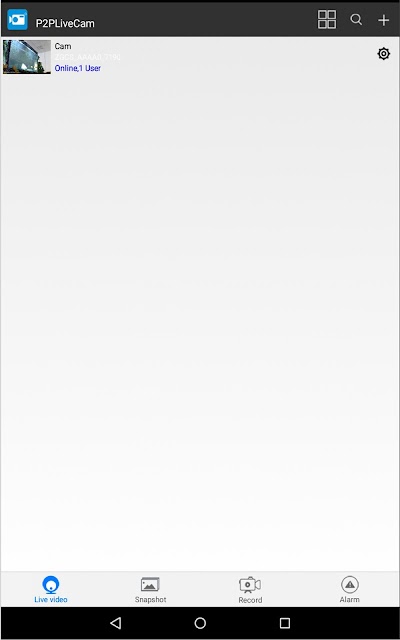Screen dimensions: 400x640
Task: Switch to the Snapshot tab
Action: click(x=150, y=589)
